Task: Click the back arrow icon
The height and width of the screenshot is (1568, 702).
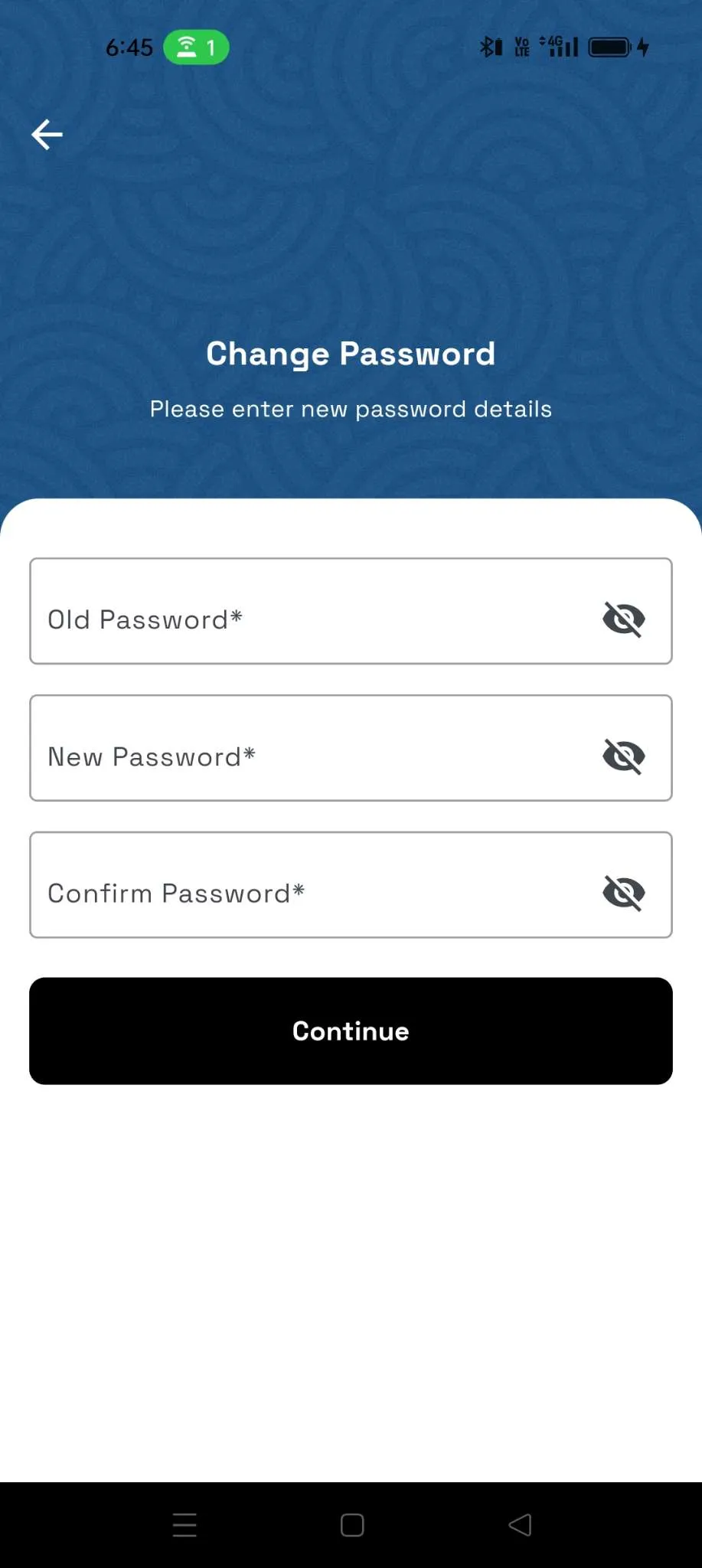Action: coord(46,134)
